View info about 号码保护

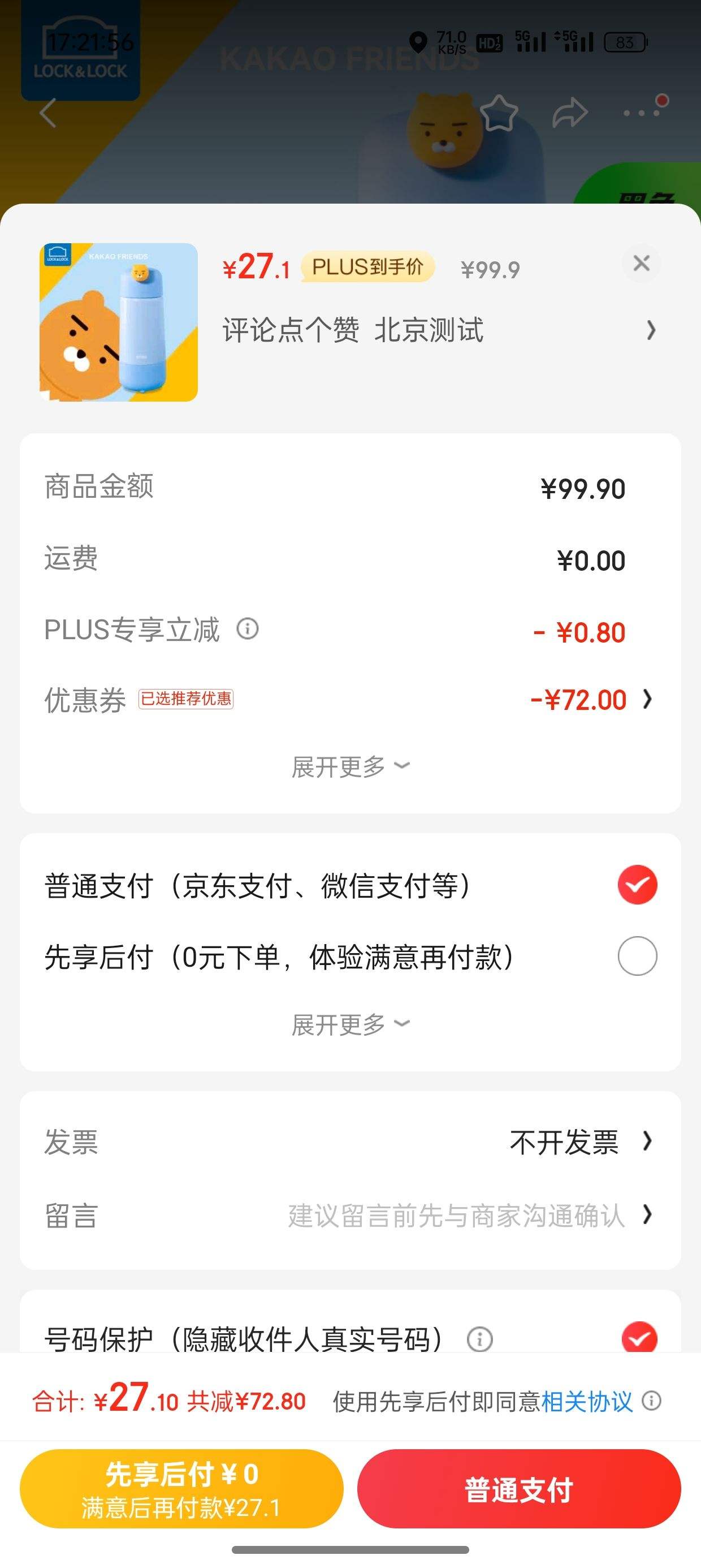coord(479,1339)
